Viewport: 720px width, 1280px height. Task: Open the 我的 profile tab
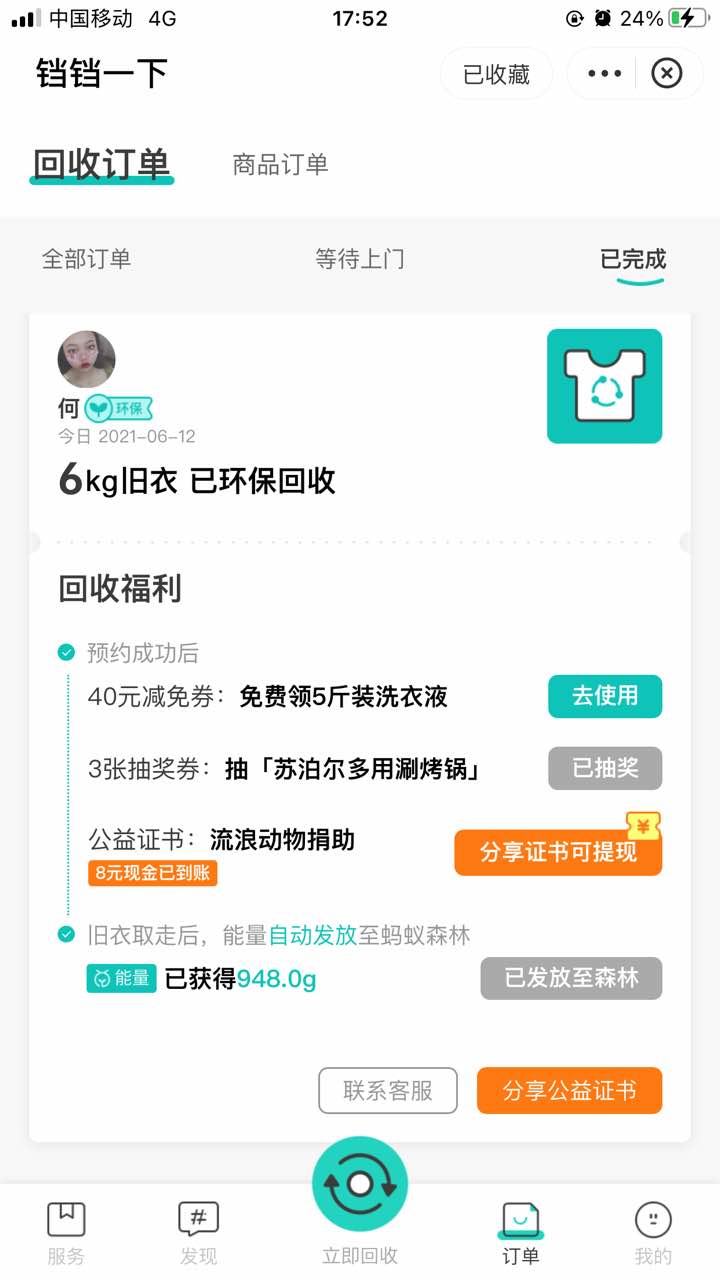(x=653, y=1233)
